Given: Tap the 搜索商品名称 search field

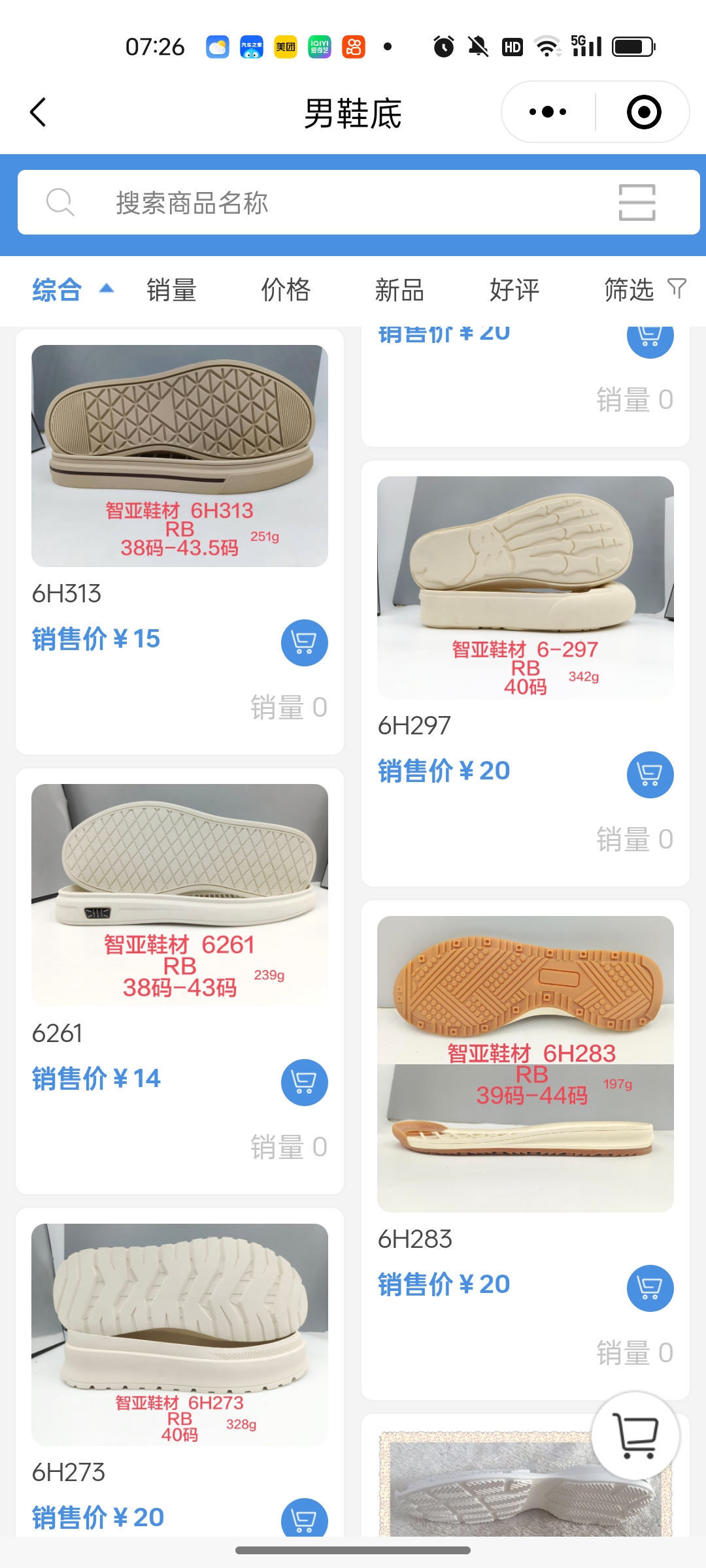Looking at the screenshot, I should (327, 203).
